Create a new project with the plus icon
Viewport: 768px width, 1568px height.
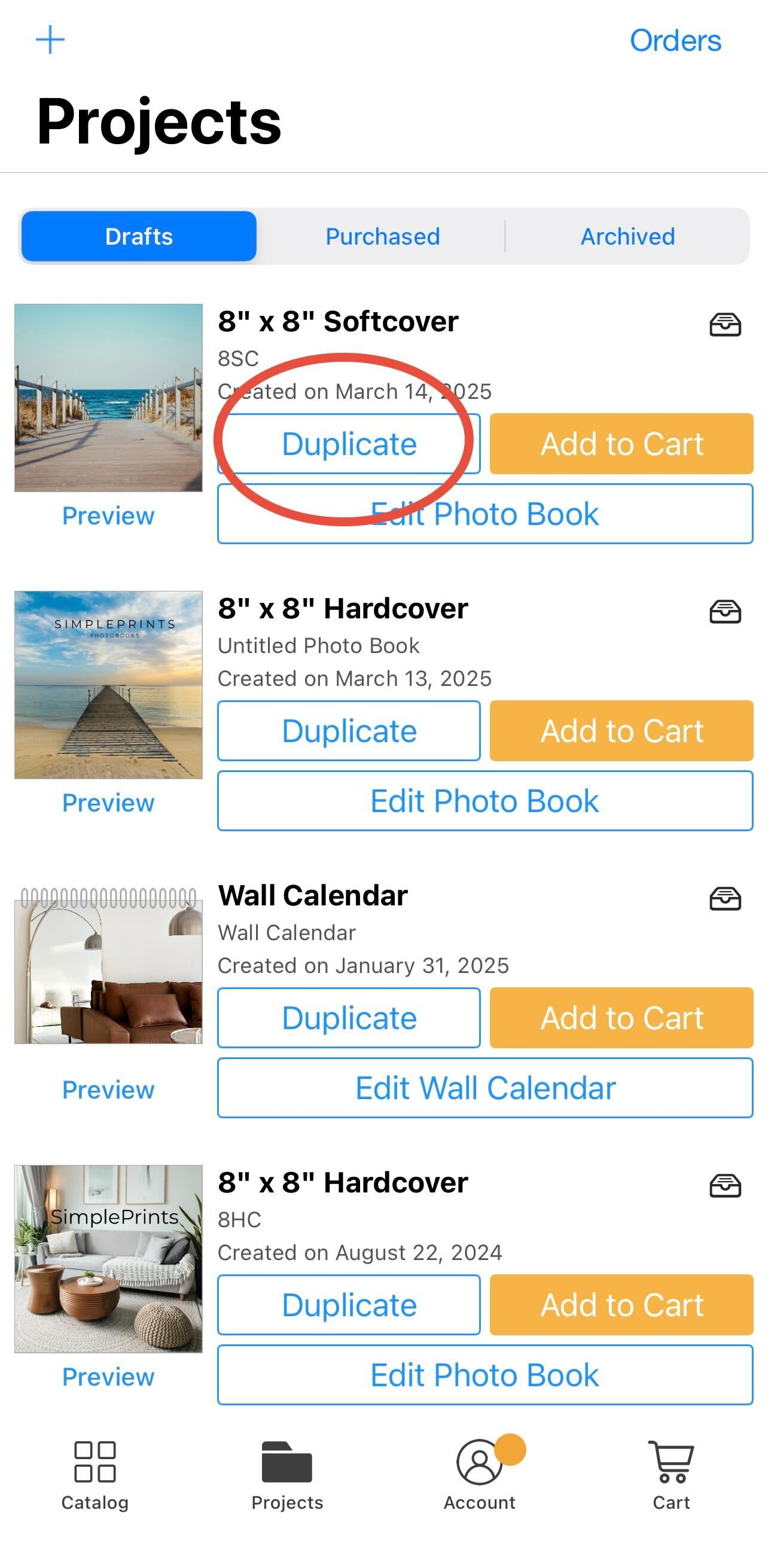[50, 40]
